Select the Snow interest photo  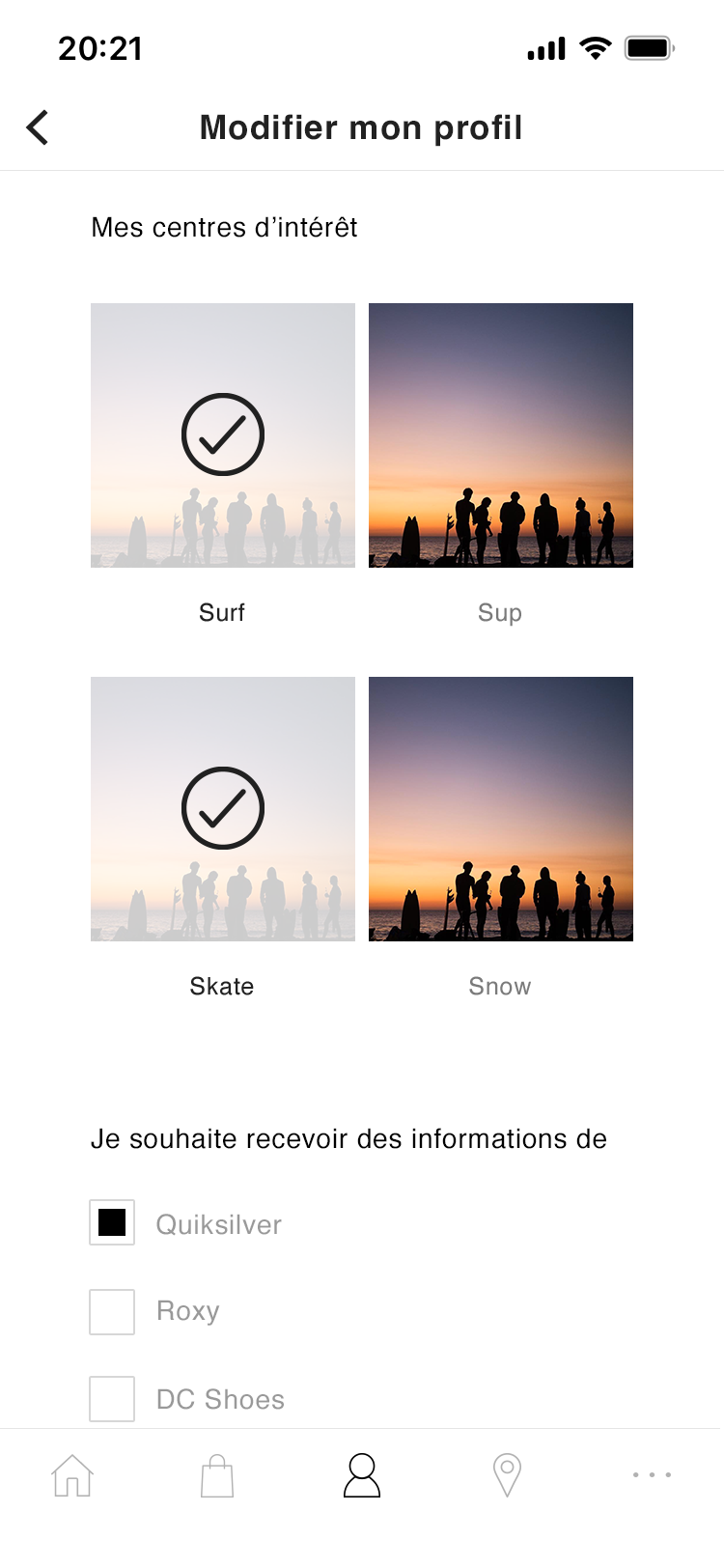[500, 808]
